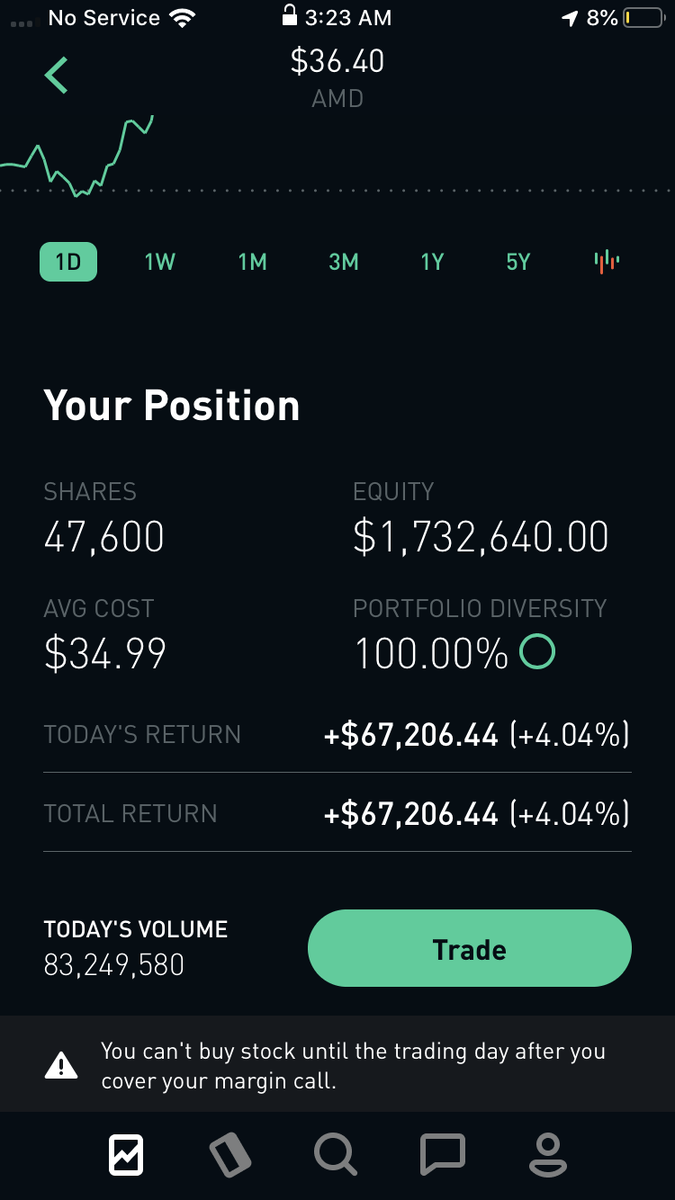Open the messages tab
This screenshot has width=675, height=1200.
442,1156
